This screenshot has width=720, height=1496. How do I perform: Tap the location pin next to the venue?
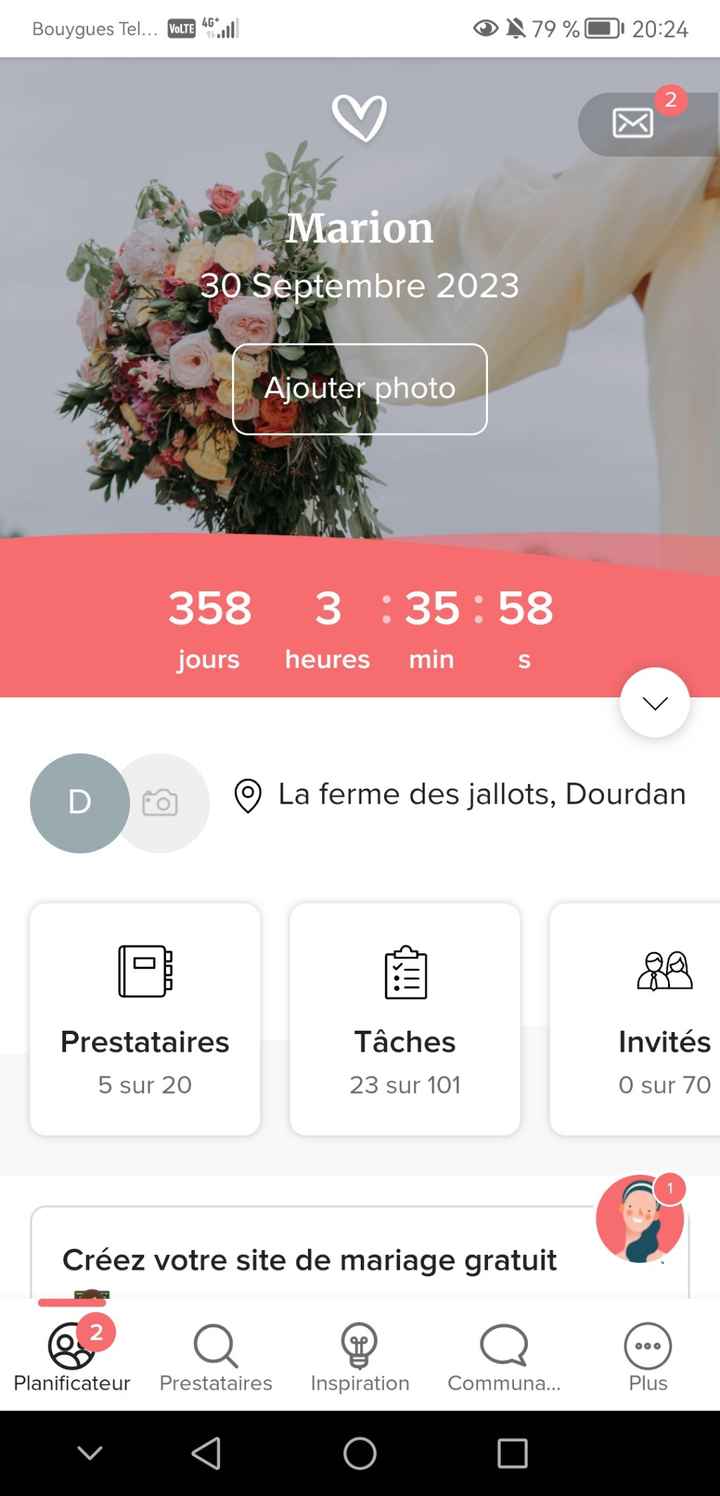[x=248, y=794]
